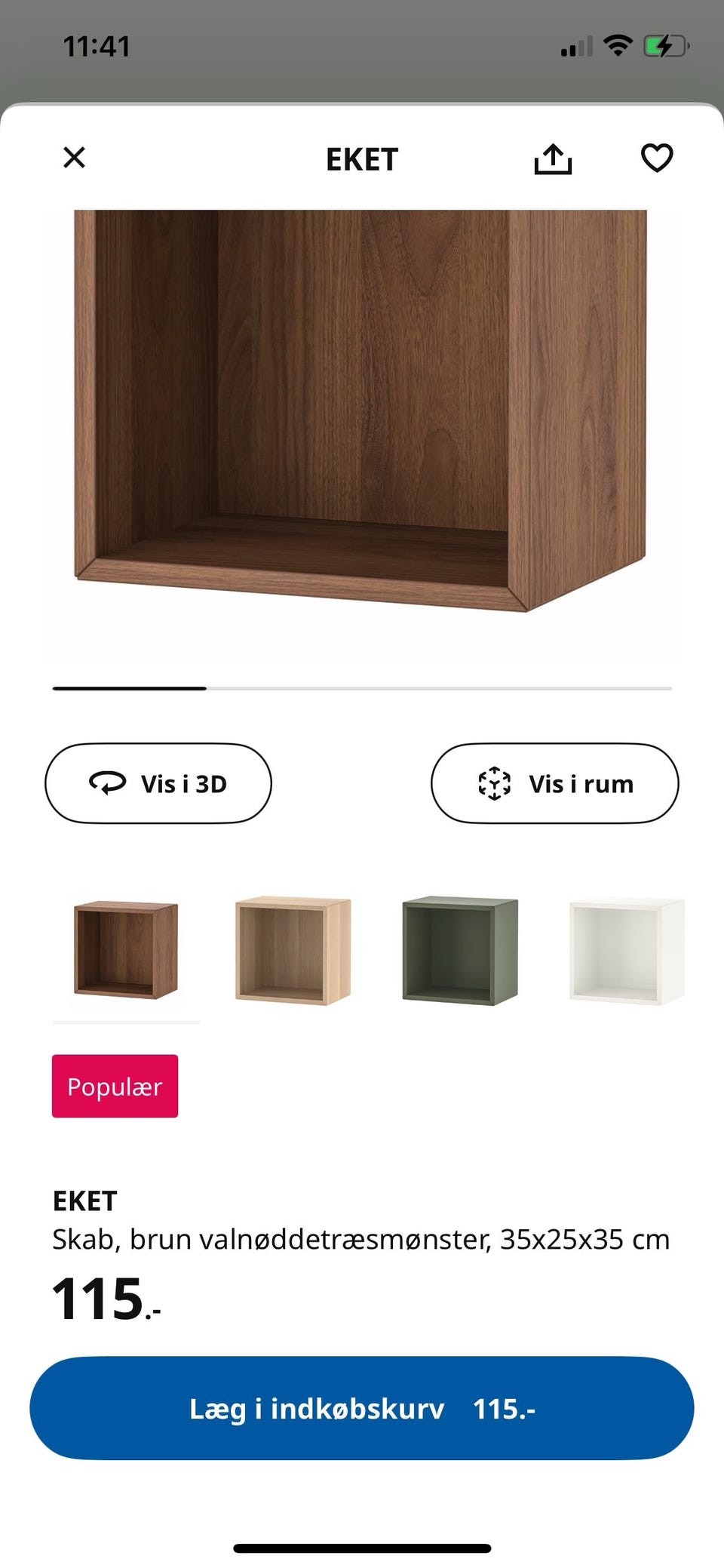724x1568 pixels.
Task: Open Vis i rum AR view
Action: coord(555,783)
